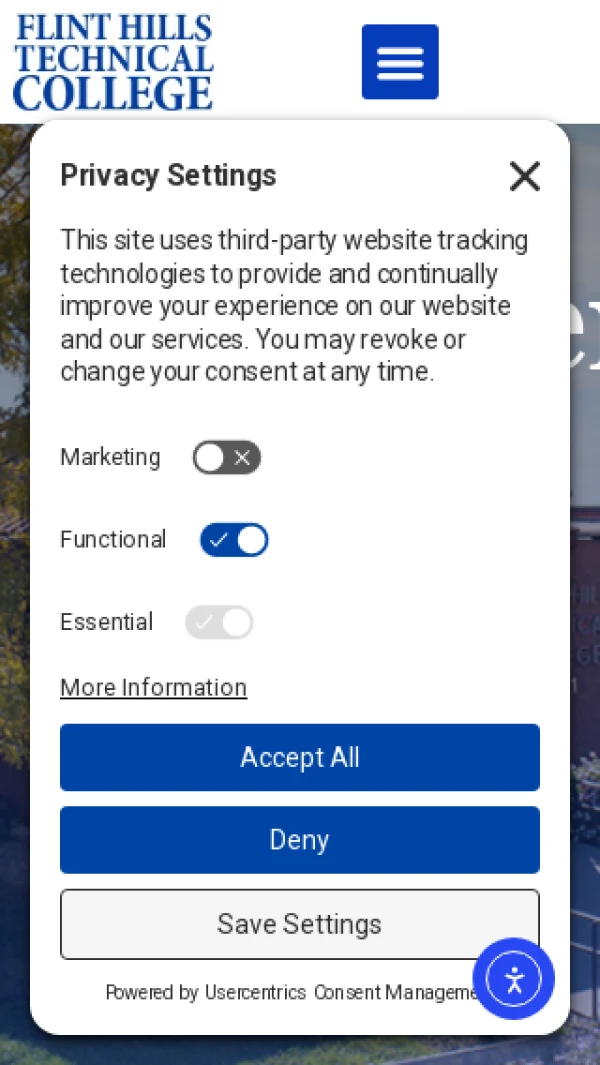Viewport: 600px width, 1065px height.
Task: Save the current privacy settings
Action: click(299, 924)
